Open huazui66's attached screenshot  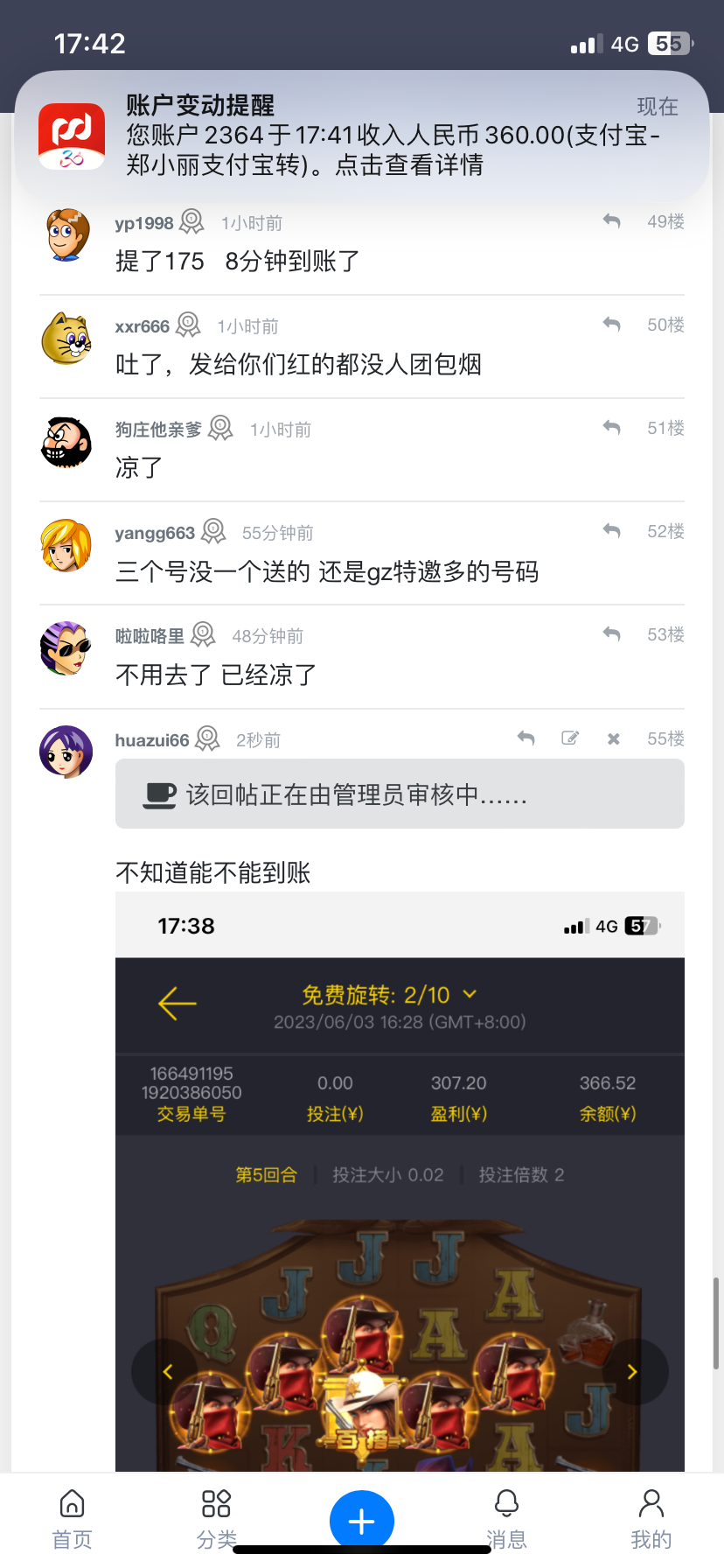coord(400,1181)
